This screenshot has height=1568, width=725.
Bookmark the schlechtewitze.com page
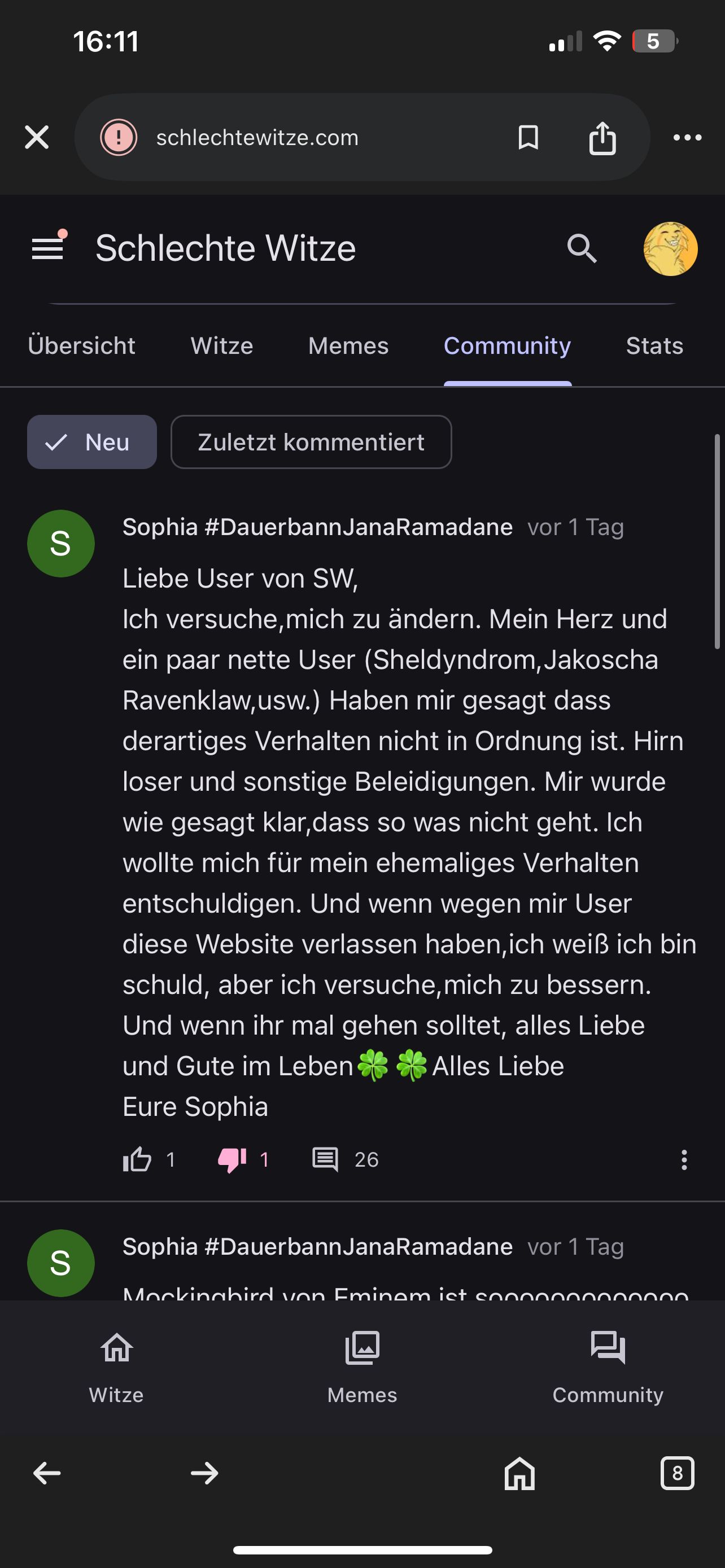pos(528,138)
